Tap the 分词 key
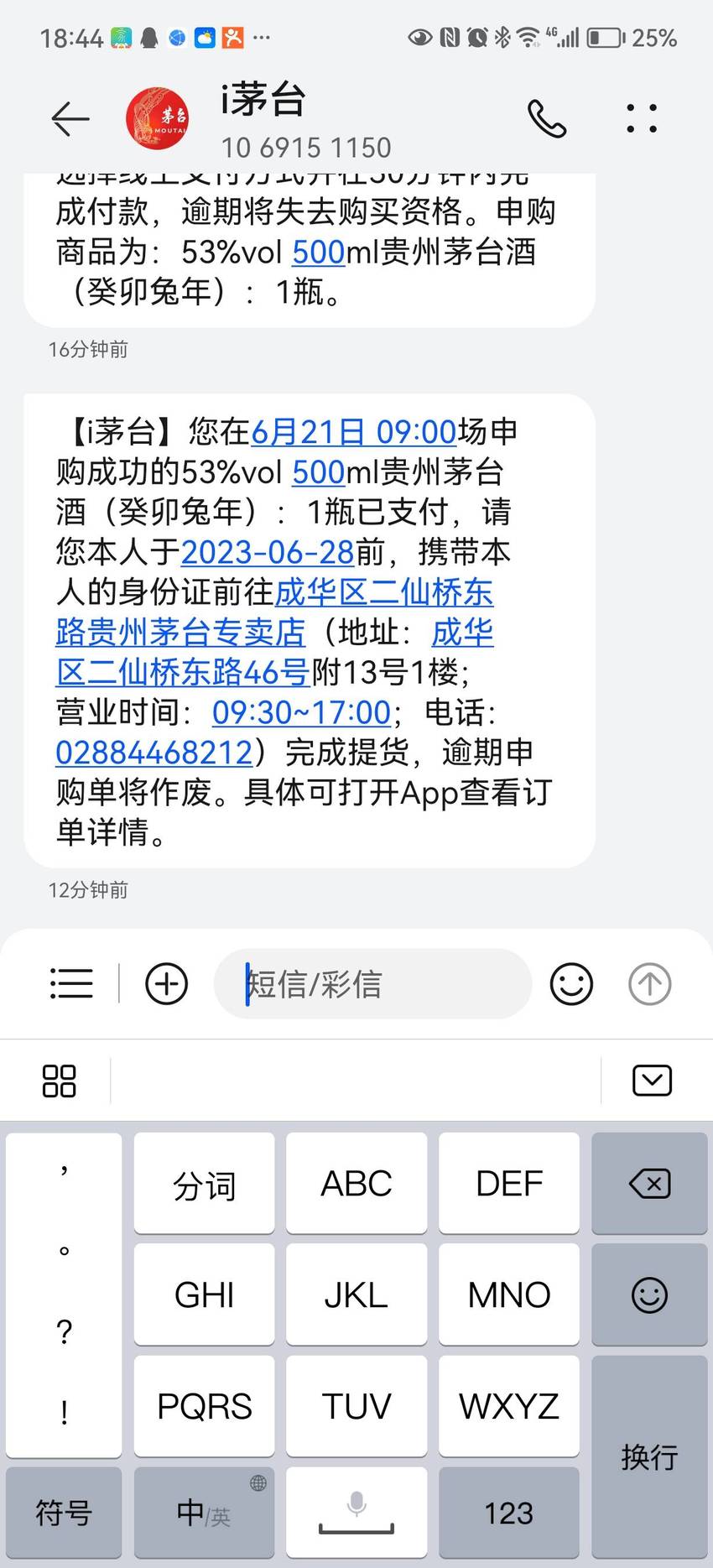Screen dimensions: 713x1568 [204, 1184]
